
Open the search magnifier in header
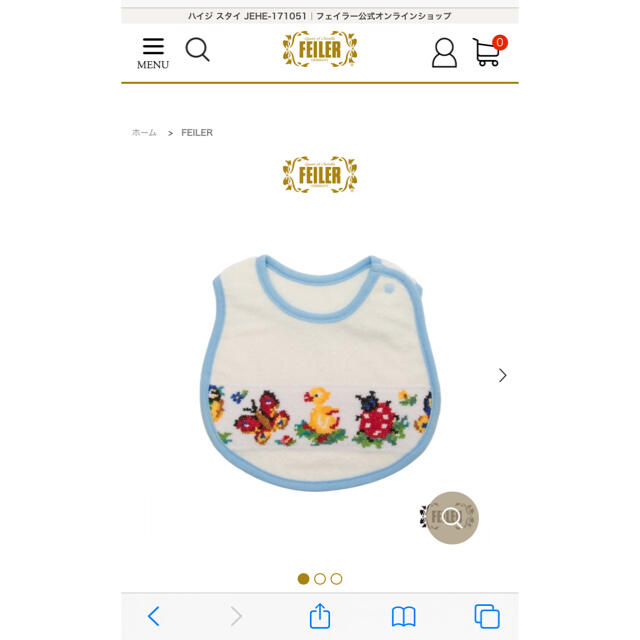point(198,50)
